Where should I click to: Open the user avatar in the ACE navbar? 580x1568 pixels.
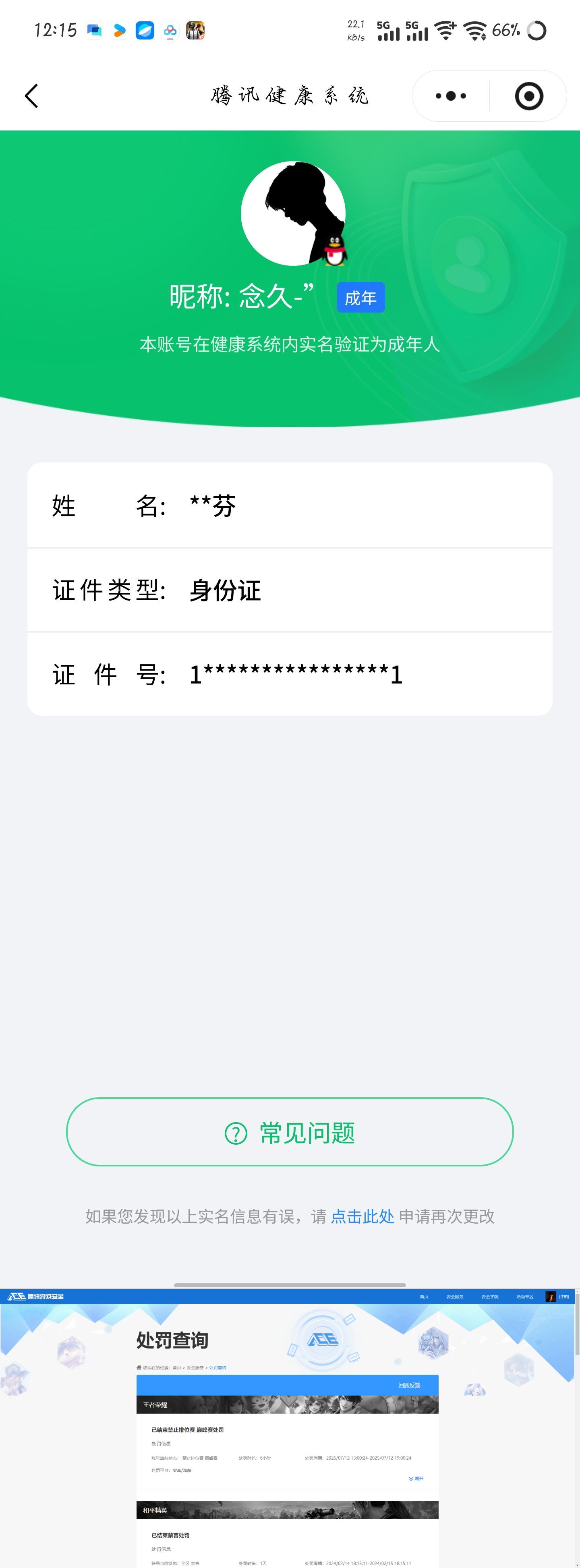[551, 1299]
